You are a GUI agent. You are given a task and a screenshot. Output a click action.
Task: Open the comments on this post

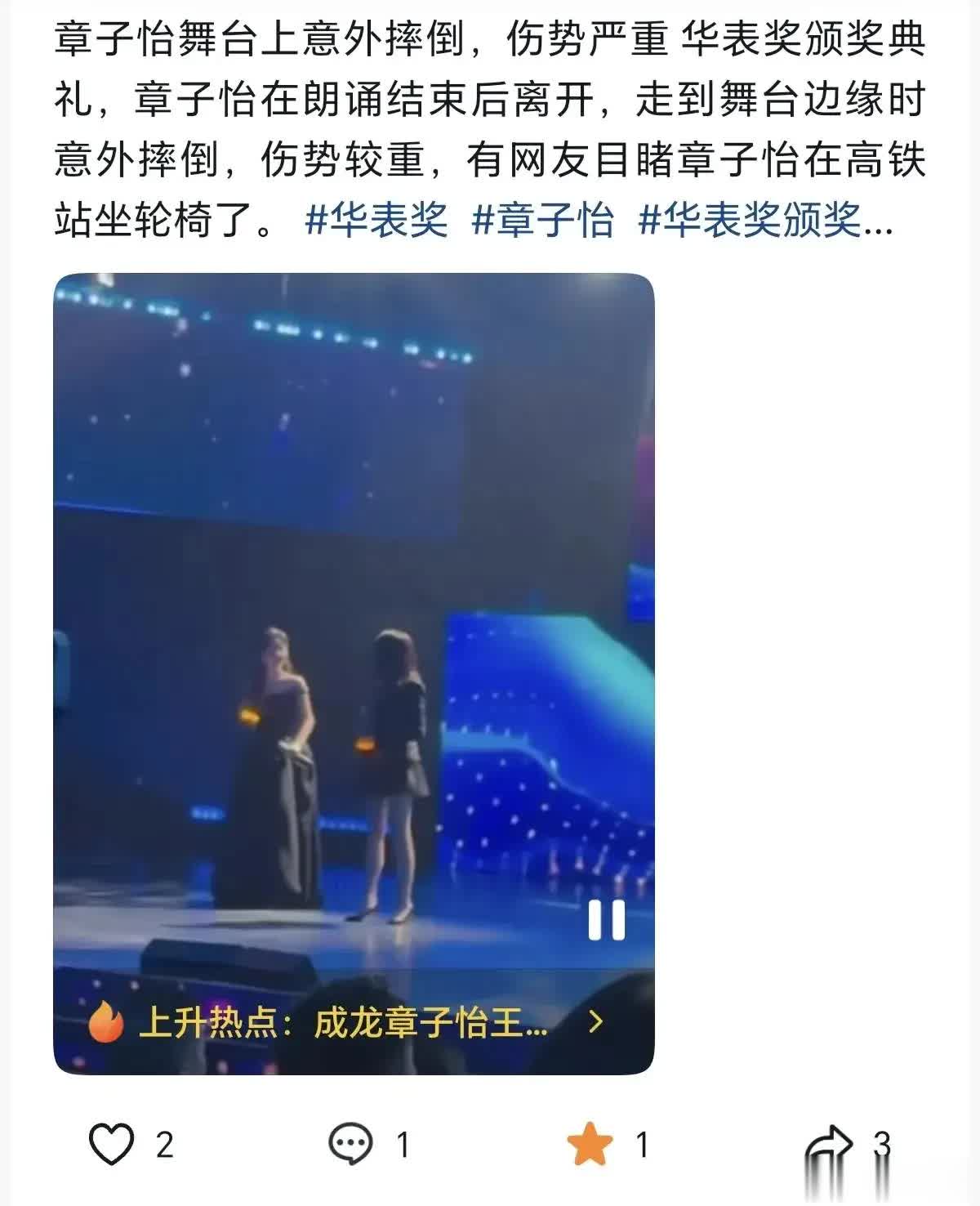[351, 1144]
